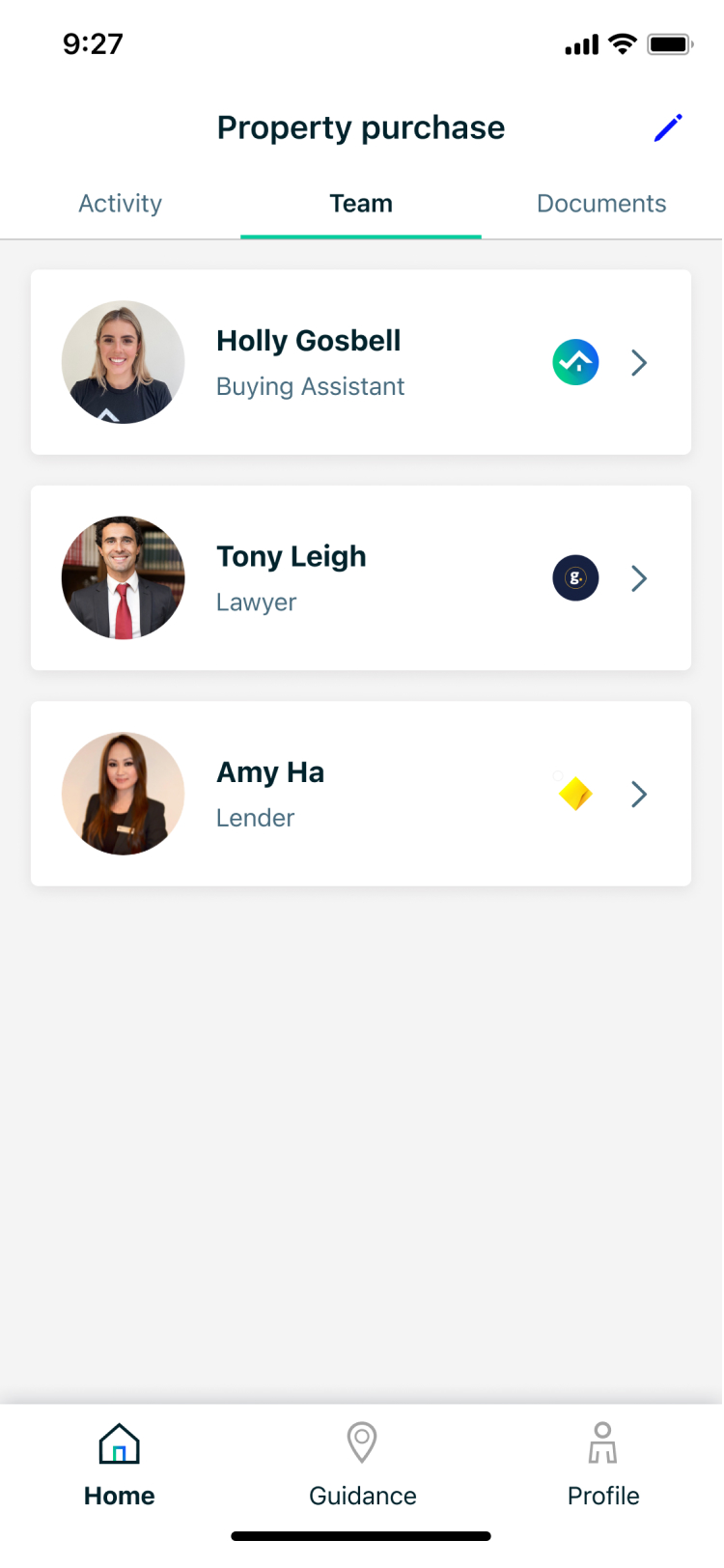This screenshot has width=724, height=1568.
Task: Open the Documents tab
Action: click(601, 204)
